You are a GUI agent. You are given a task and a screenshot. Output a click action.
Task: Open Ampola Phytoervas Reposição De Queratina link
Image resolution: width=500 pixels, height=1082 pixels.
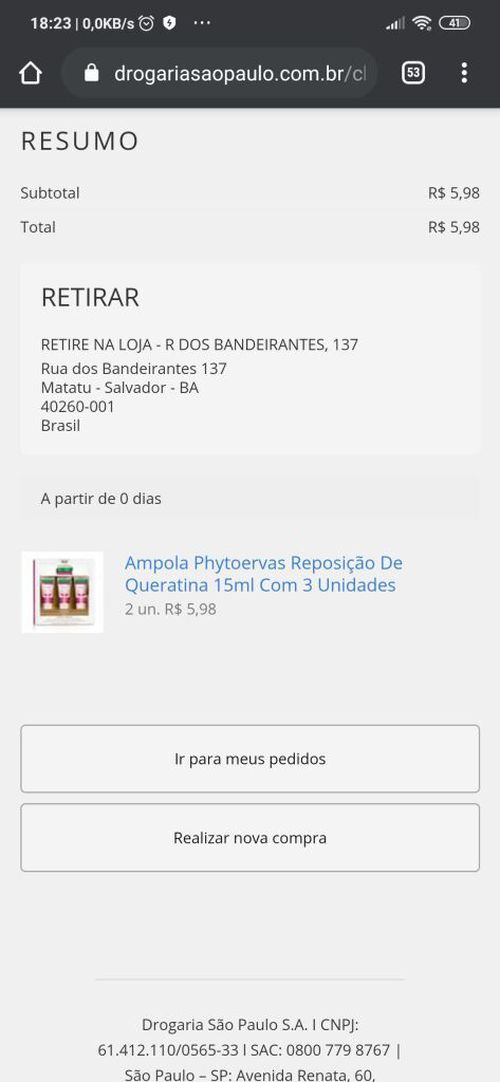coord(263,574)
